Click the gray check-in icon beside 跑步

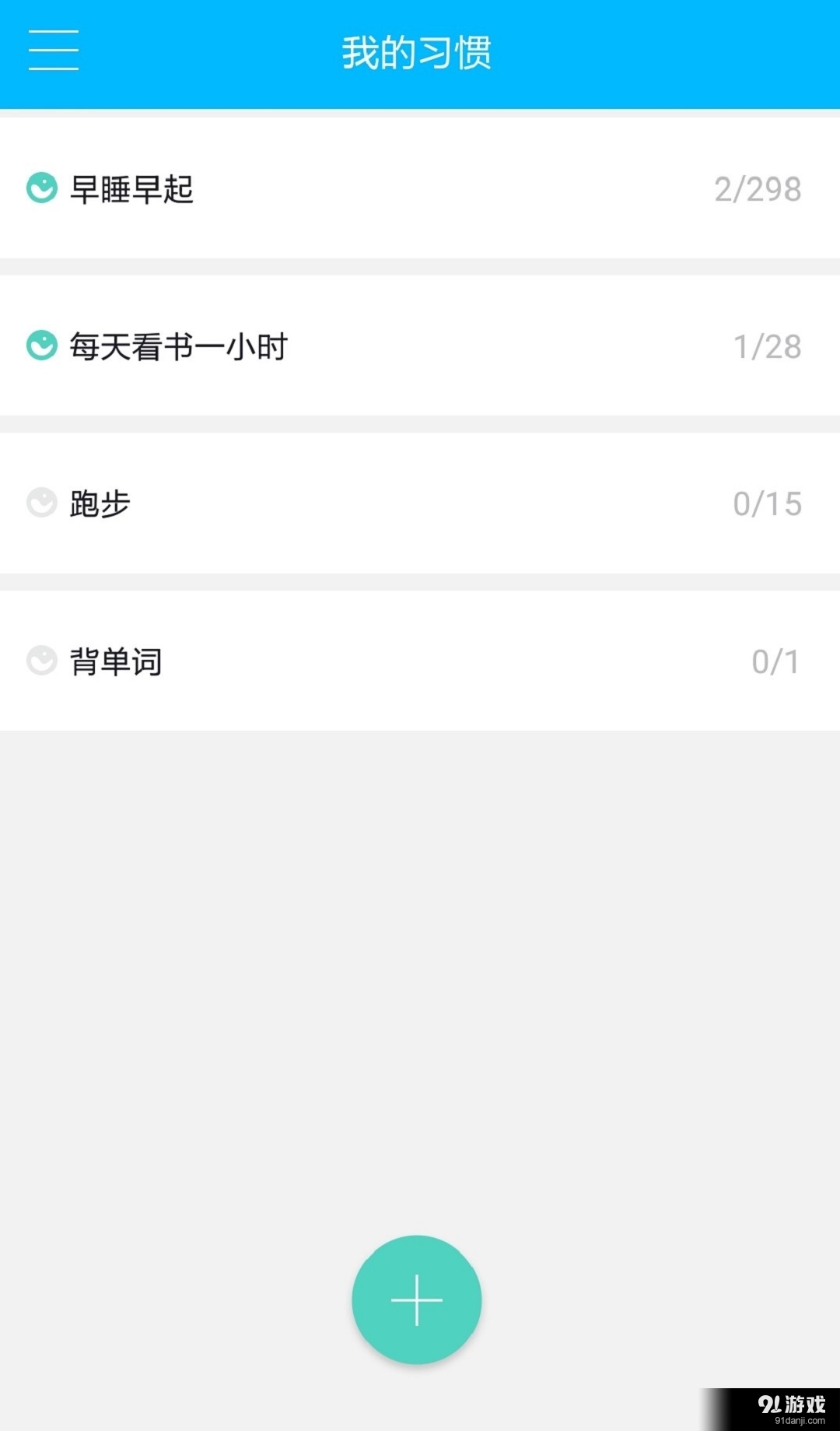point(43,503)
